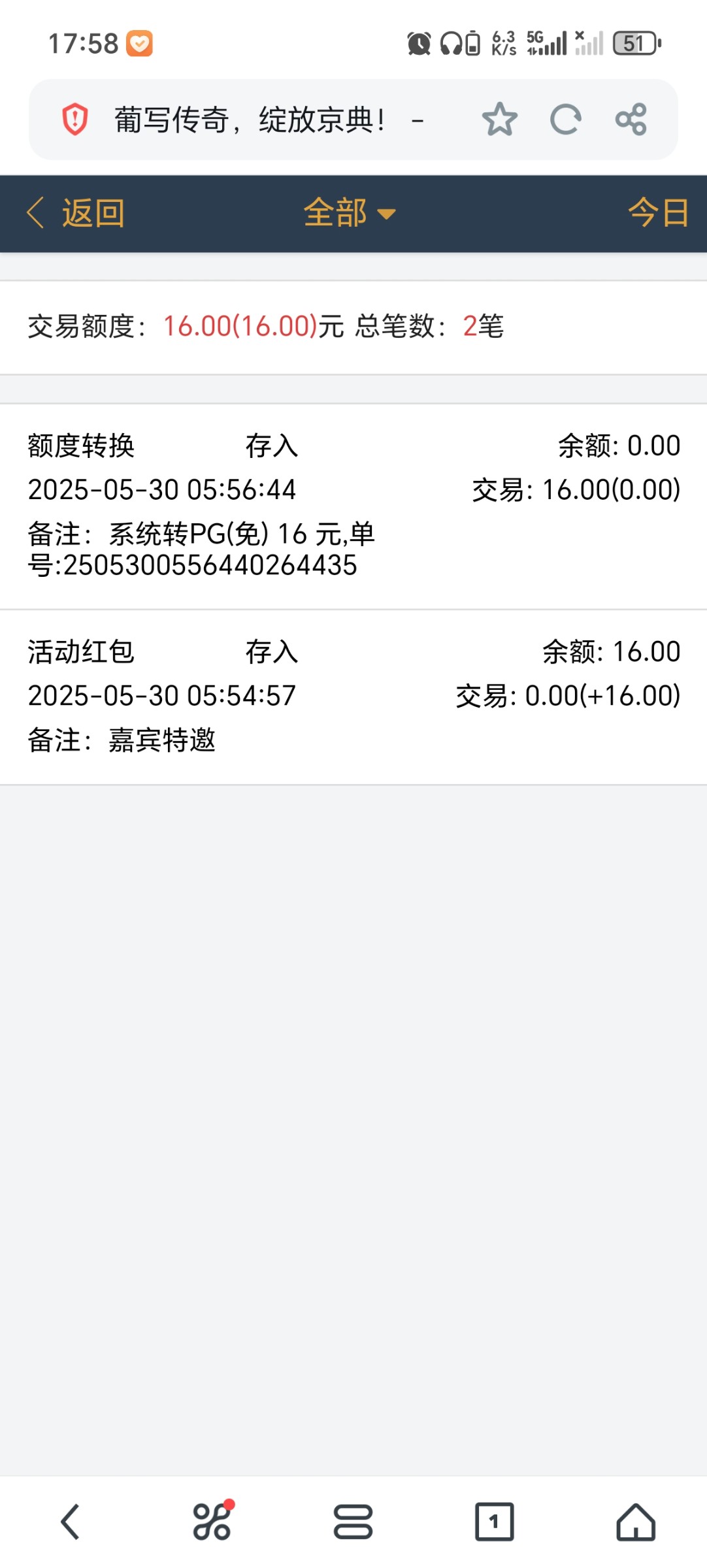Share this page via the share icon
The height and width of the screenshot is (1568, 707).
(631, 120)
